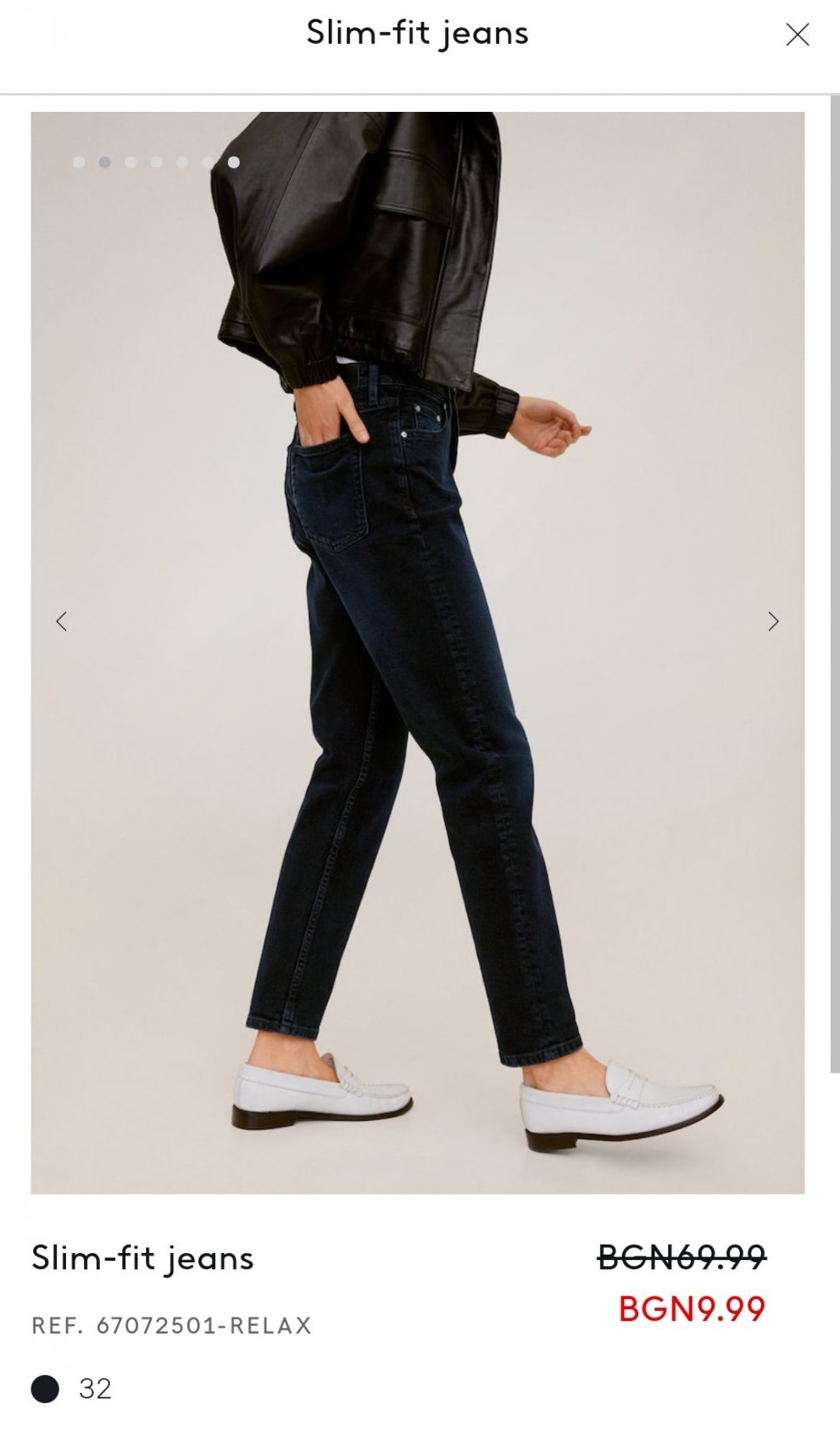Go to the previous product photo
Screen dimensions: 840x1454
click(61, 621)
